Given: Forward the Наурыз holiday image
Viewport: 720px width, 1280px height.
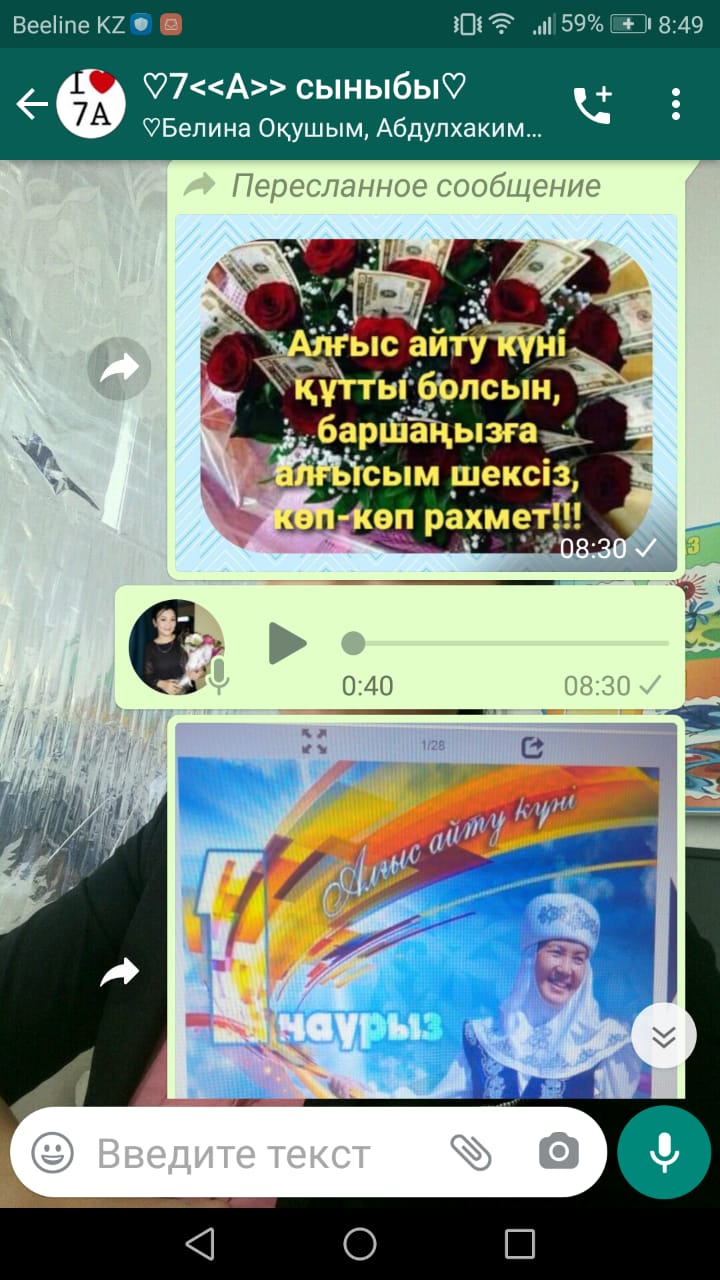Looking at the screenshot, I should (x=119, y=971).
